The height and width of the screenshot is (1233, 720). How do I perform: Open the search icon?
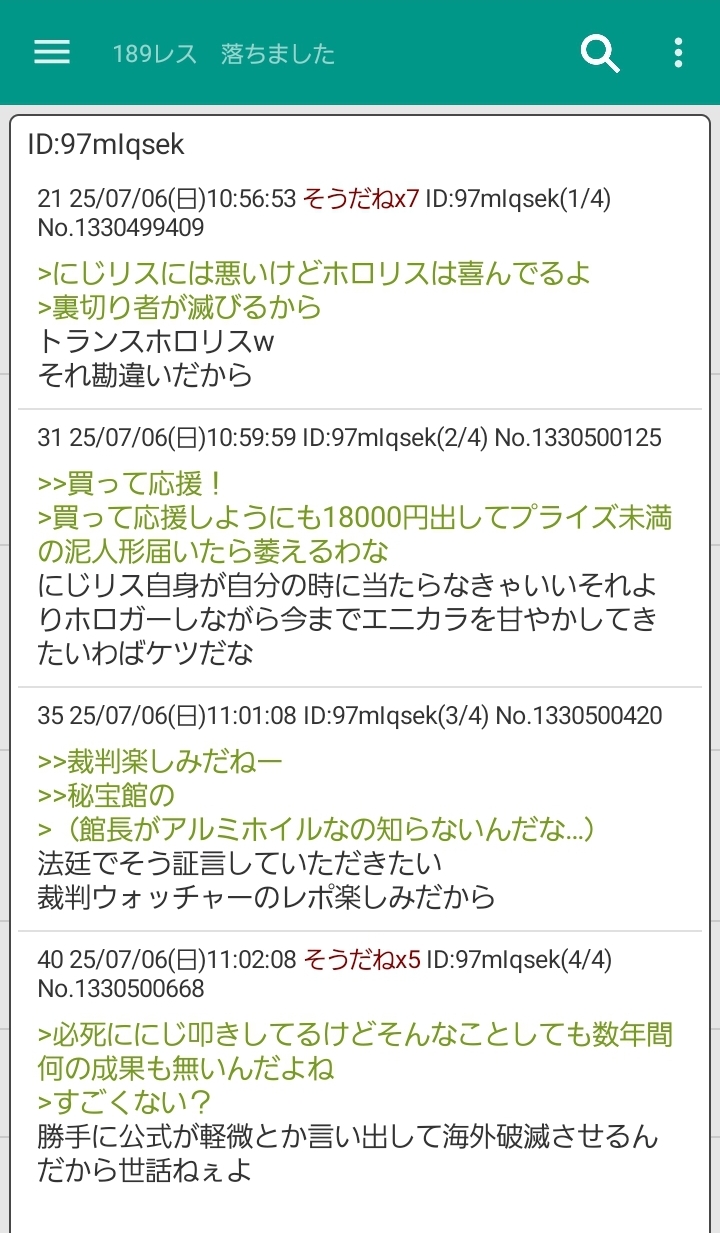601,53
